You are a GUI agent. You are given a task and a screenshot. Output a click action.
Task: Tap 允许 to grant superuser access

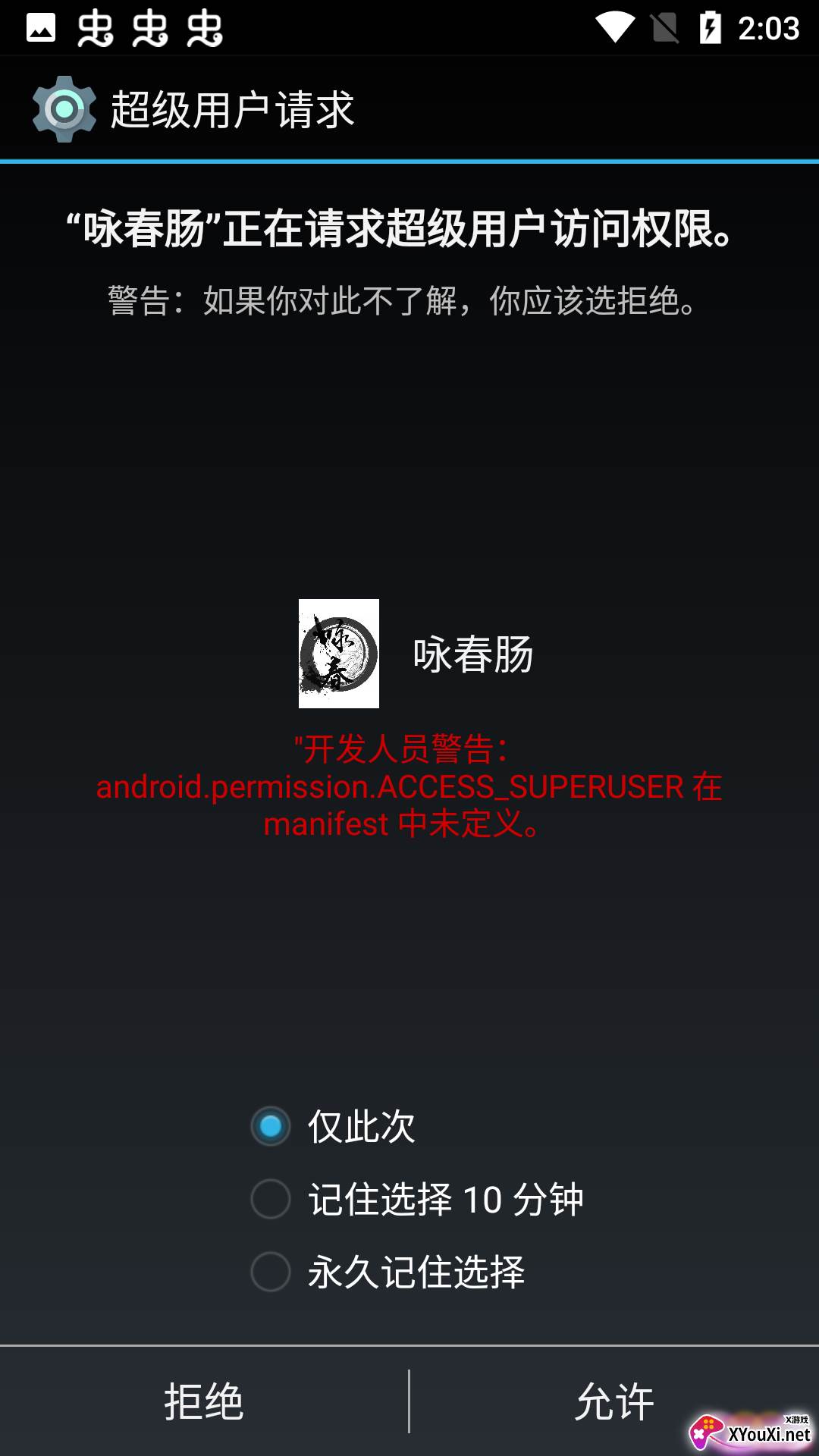(x=614, y=1401)
